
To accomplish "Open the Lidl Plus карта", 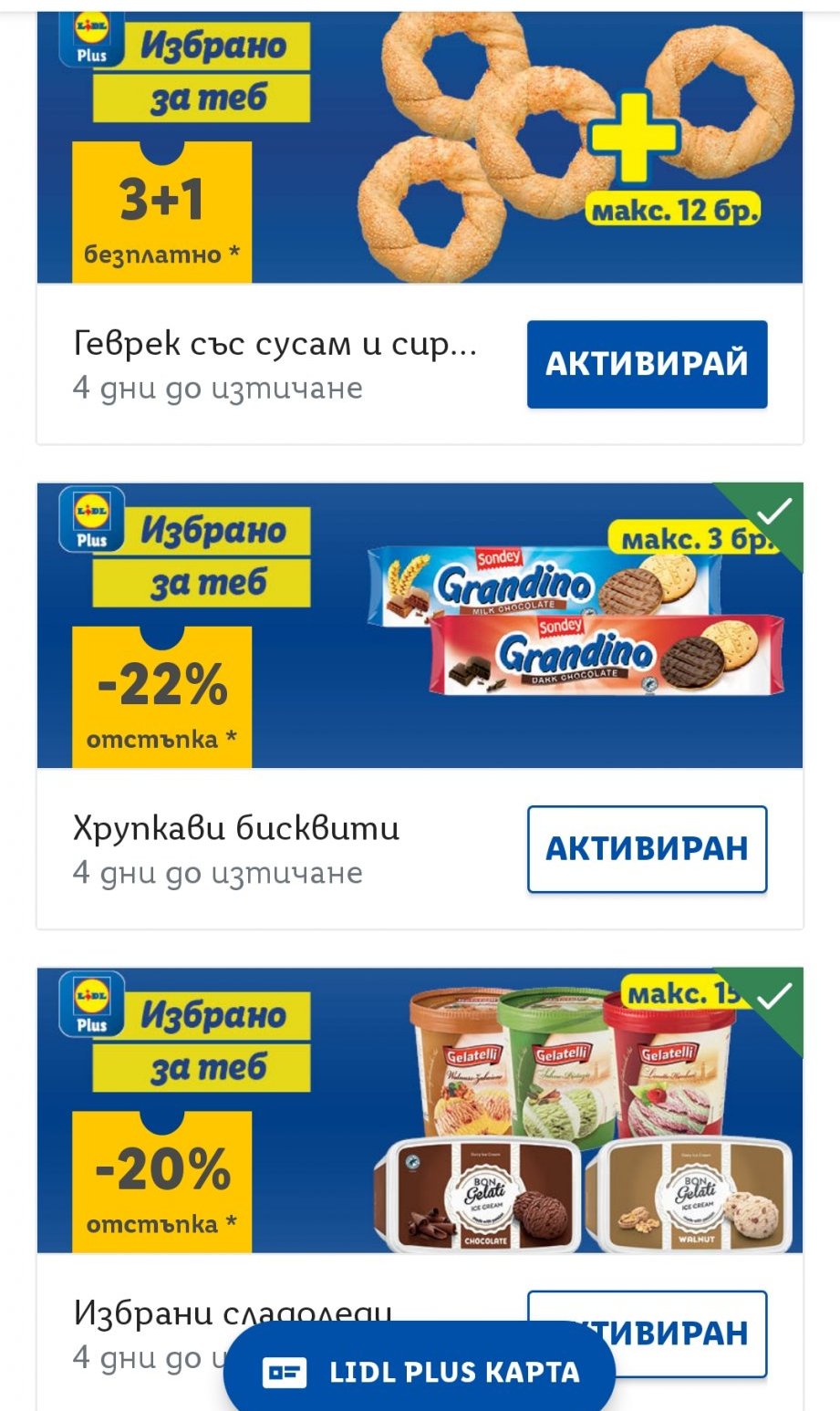I will coord(420,1372).
